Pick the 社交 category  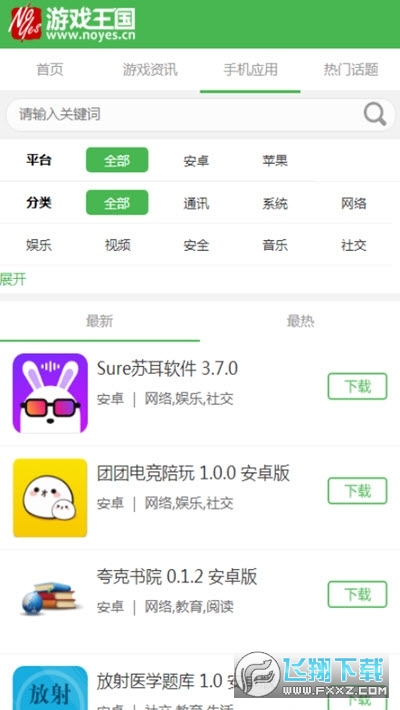tap(354, 245)
